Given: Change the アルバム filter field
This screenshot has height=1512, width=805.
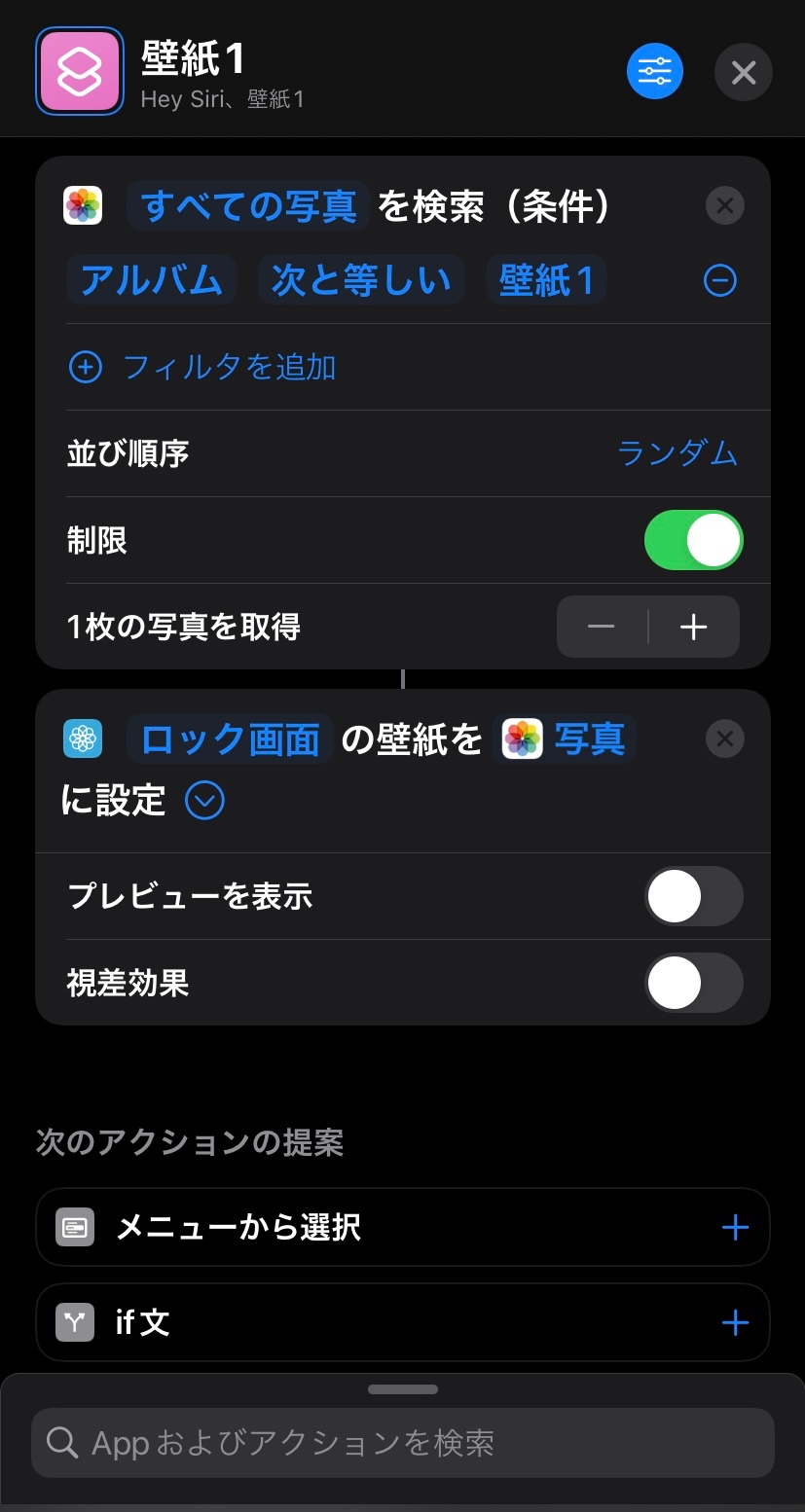Looking at the screenshot, I should [x=151, y=280].
